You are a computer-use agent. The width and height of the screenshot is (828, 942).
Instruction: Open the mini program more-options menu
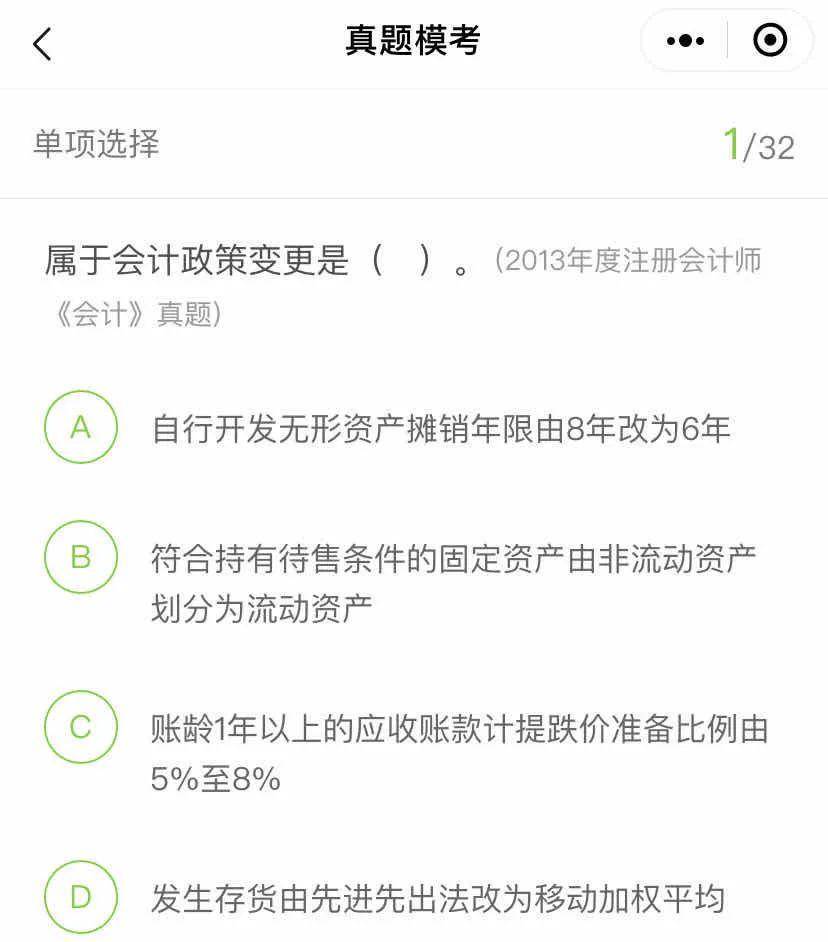click(685, 41)
